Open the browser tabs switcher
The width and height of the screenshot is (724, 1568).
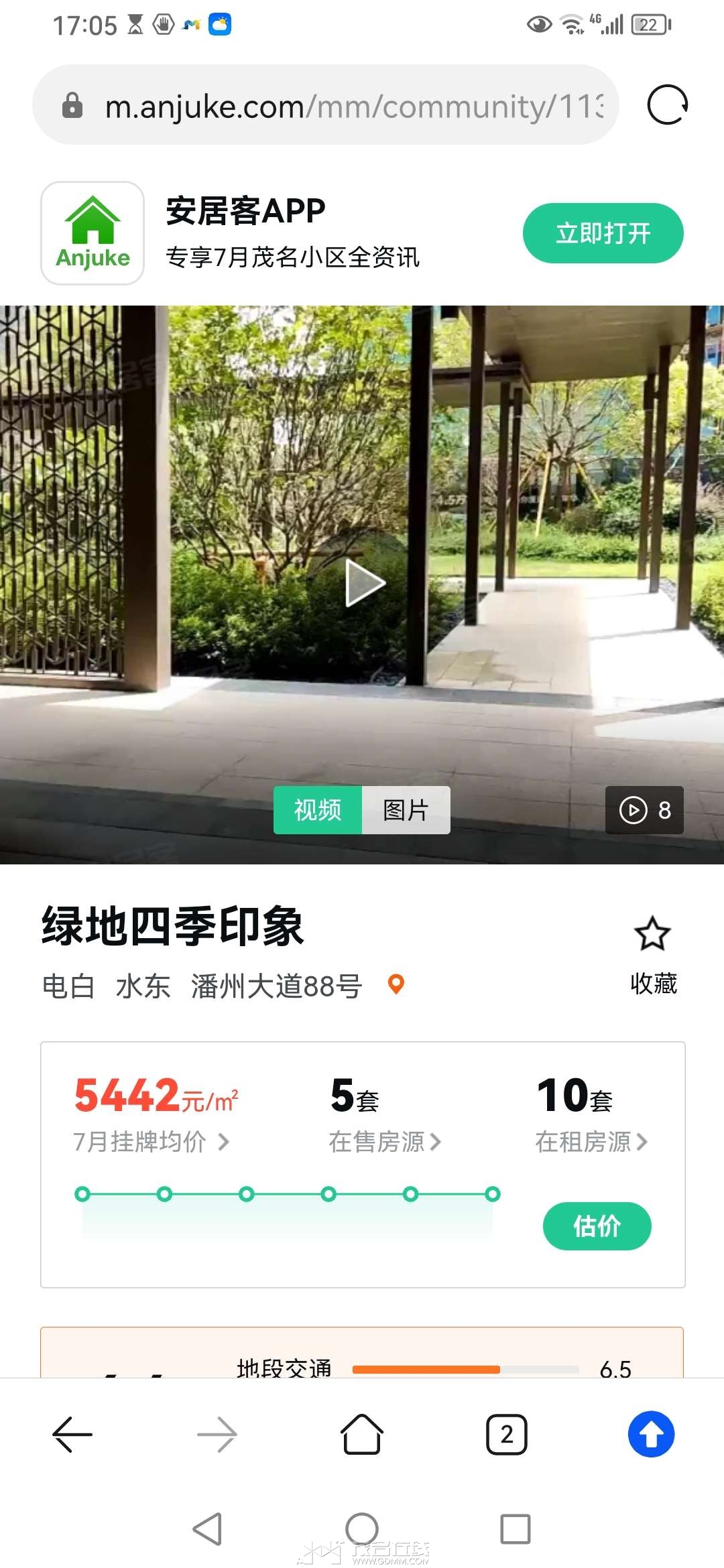point(507,1434)
